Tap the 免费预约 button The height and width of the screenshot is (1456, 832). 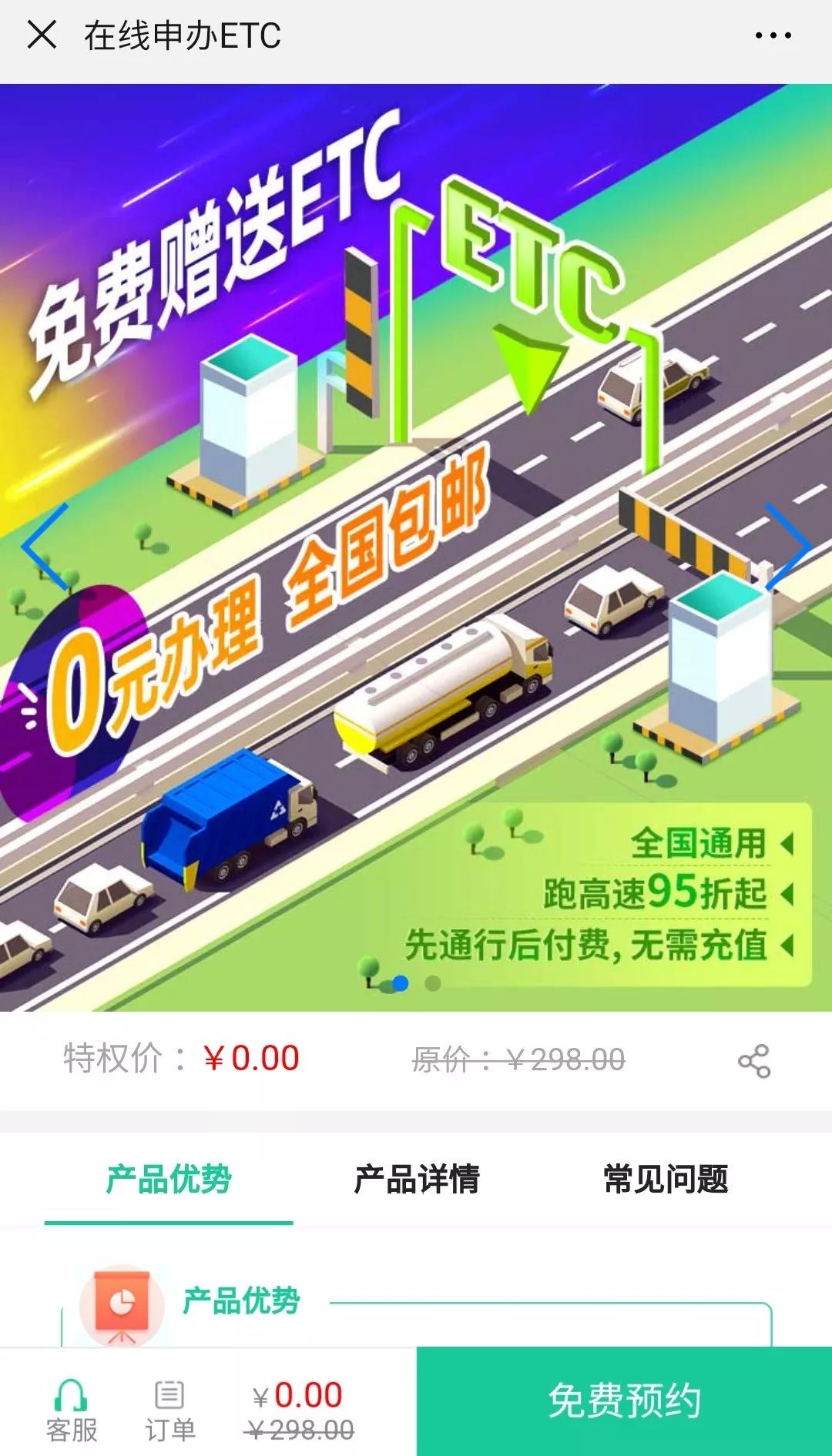click(624, 1401)
